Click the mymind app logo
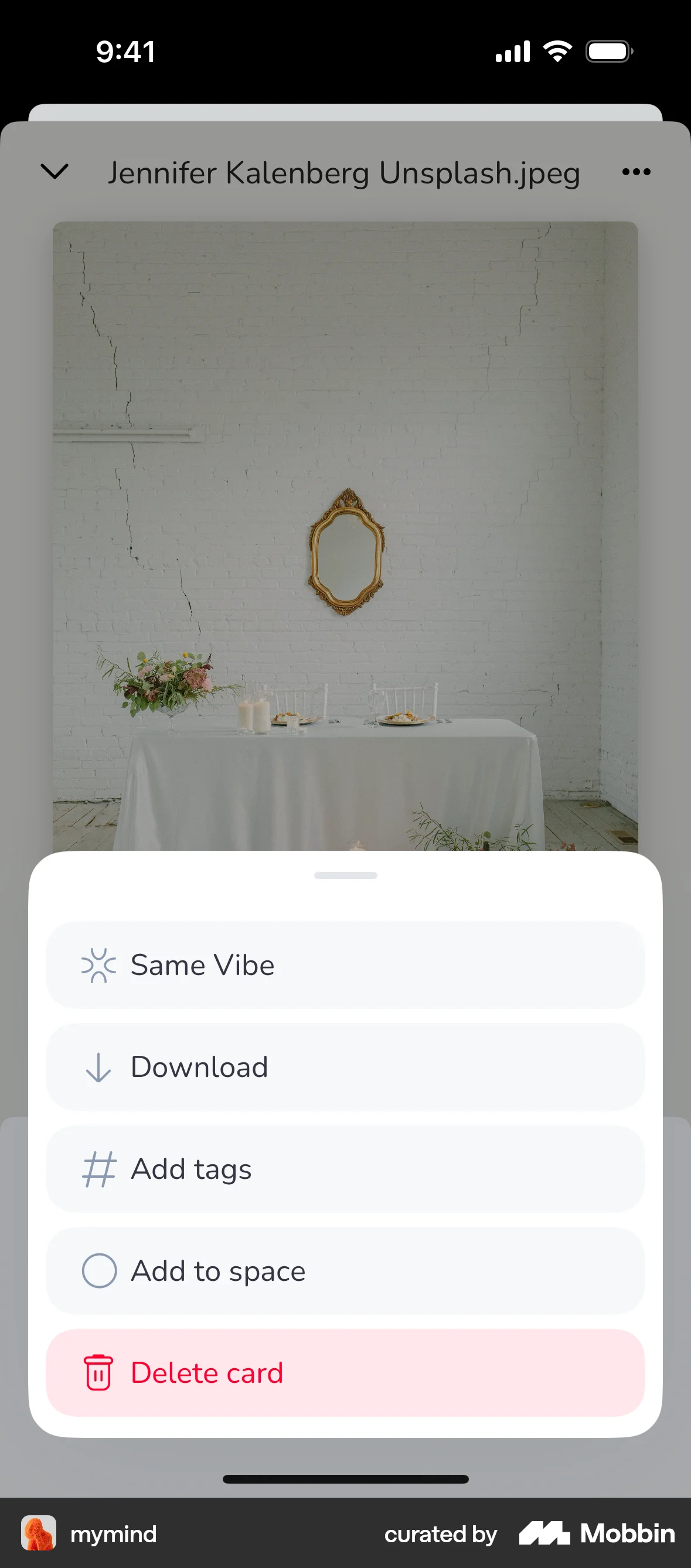This screenshot has height=1568, width=691. (38, 1534)
